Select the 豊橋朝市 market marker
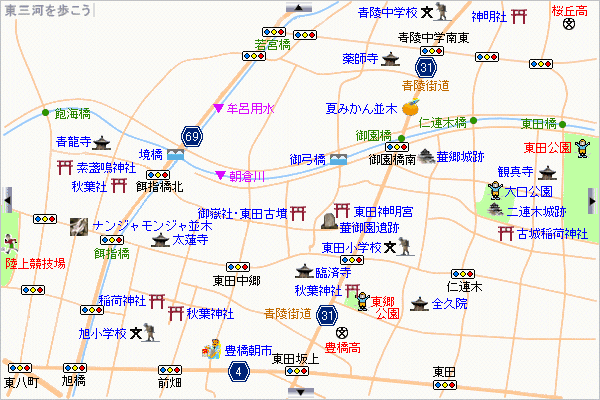Image resolution: width=600 pixels, height=400 pixels. 212,350
